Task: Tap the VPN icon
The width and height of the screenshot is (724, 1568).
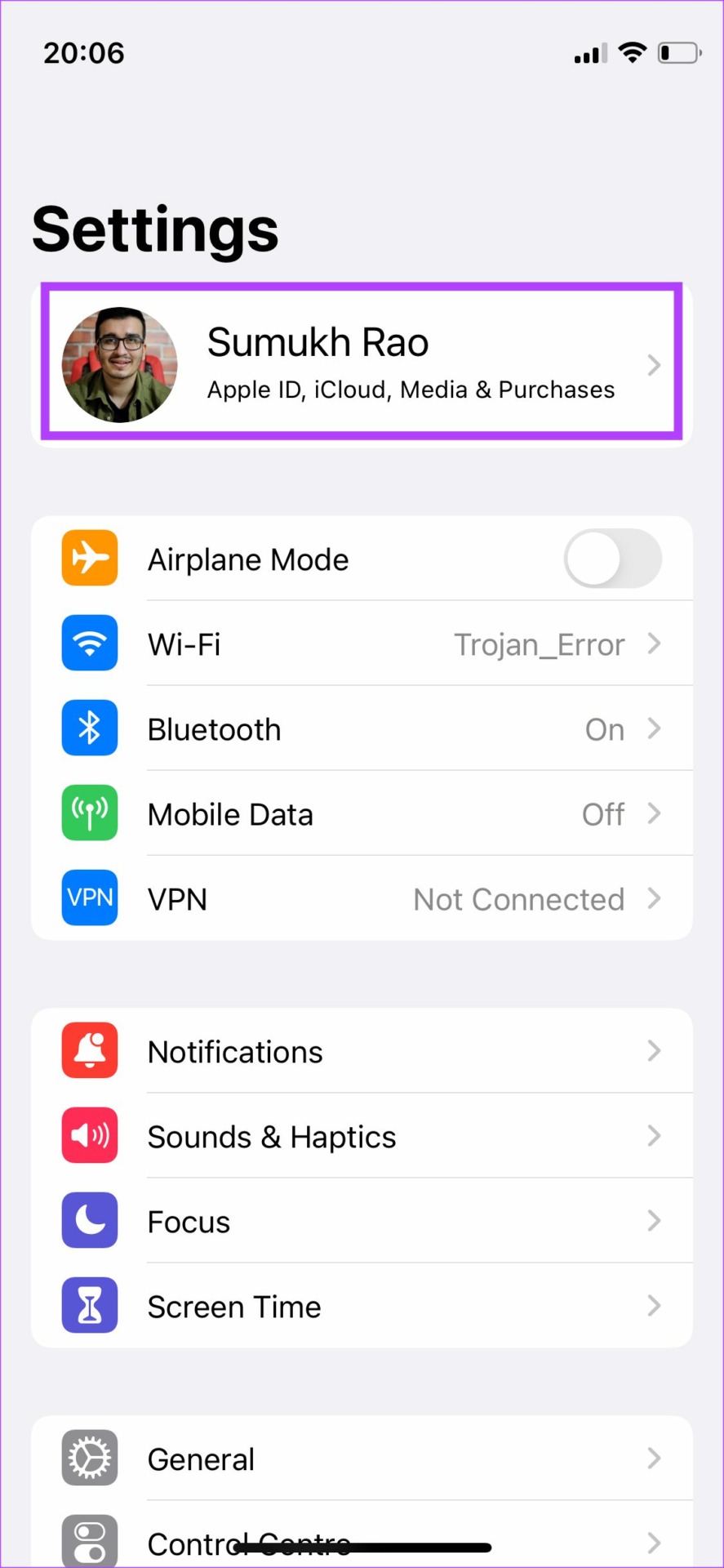Action: 90,898
